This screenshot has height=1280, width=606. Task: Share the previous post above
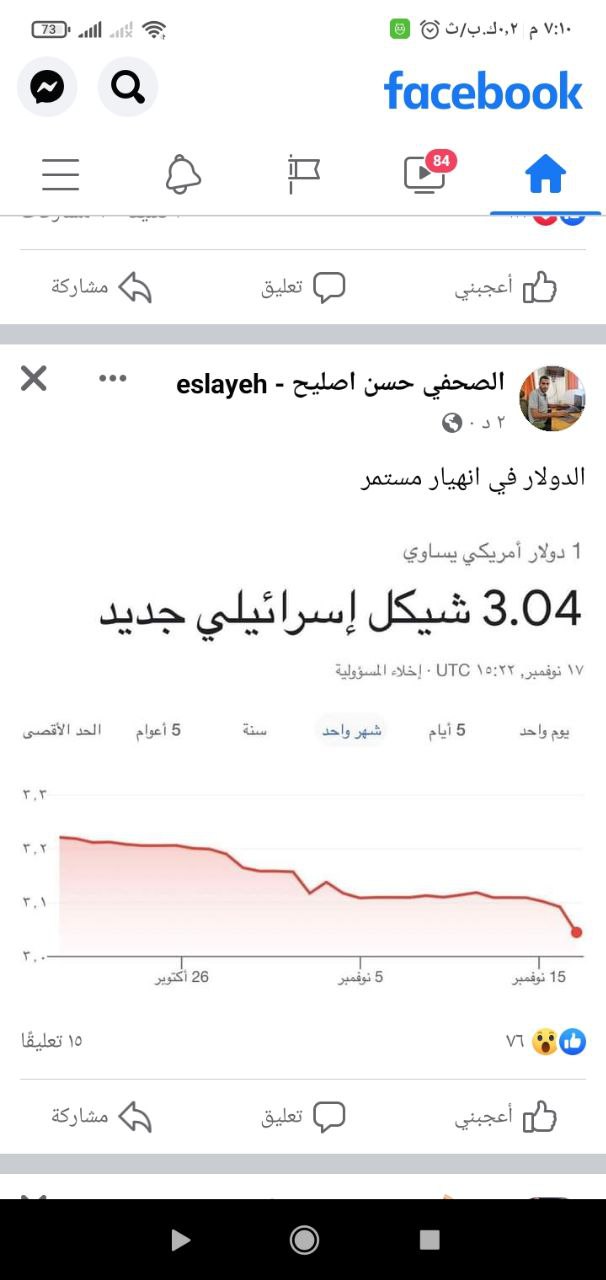click(x=101, y=288)
